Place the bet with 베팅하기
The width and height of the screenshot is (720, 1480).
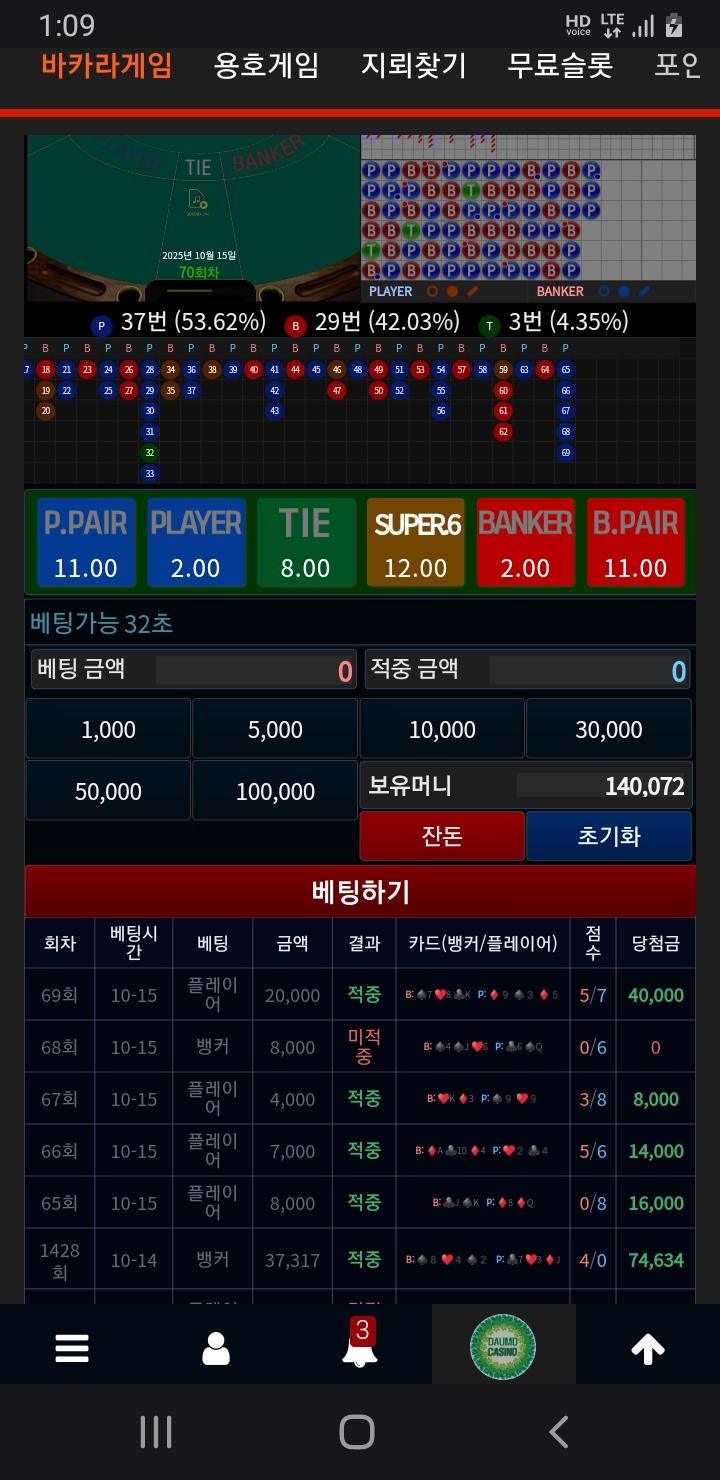pyautogui.click(x=360, y=891)
